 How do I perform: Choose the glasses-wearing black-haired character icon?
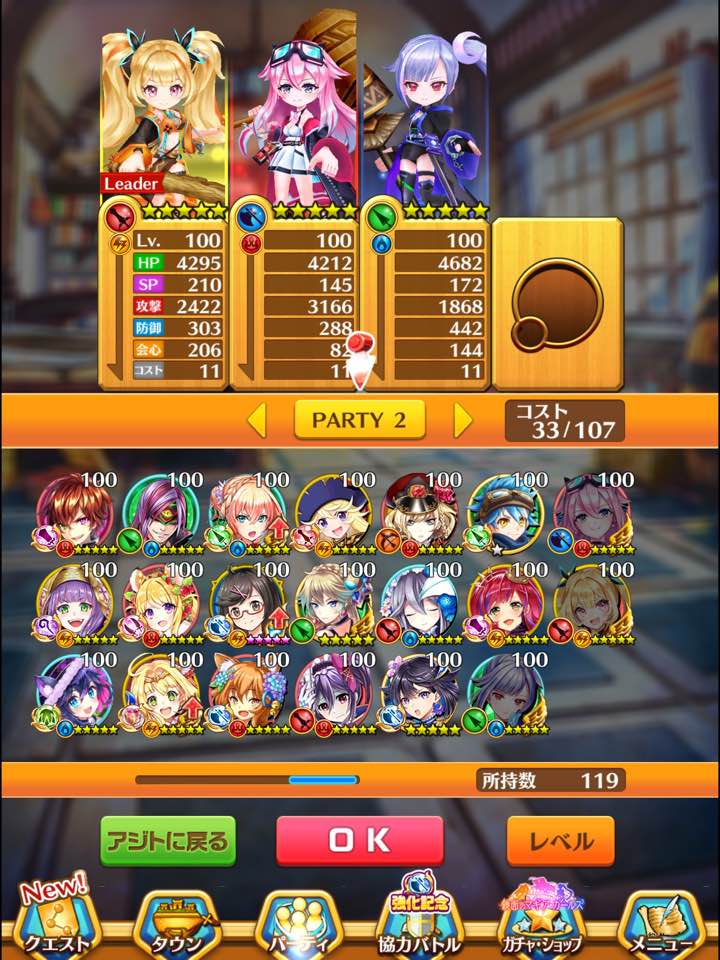[x=249, y=606]
